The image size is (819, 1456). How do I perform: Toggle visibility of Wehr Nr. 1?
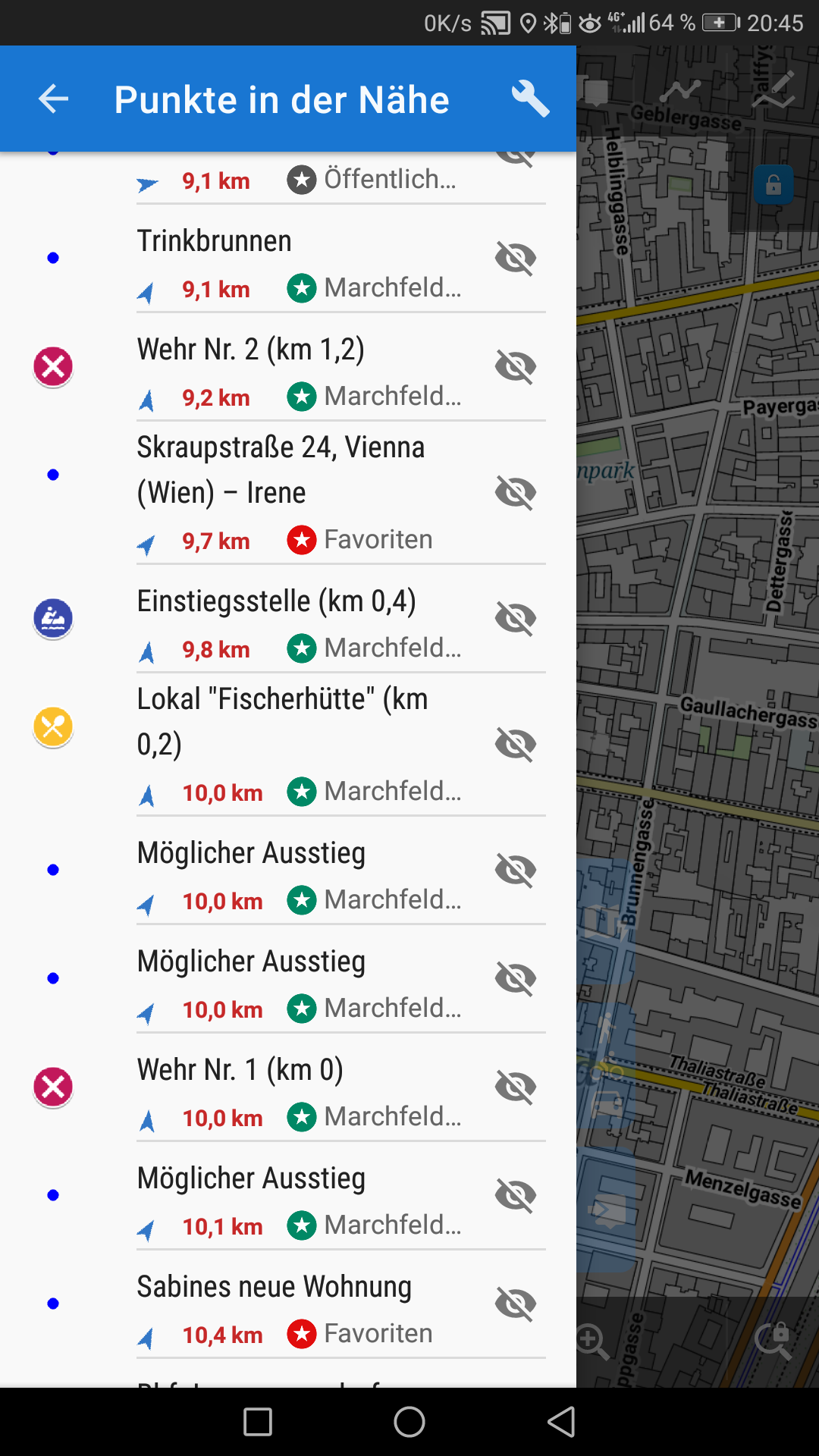coord(516,1087)
